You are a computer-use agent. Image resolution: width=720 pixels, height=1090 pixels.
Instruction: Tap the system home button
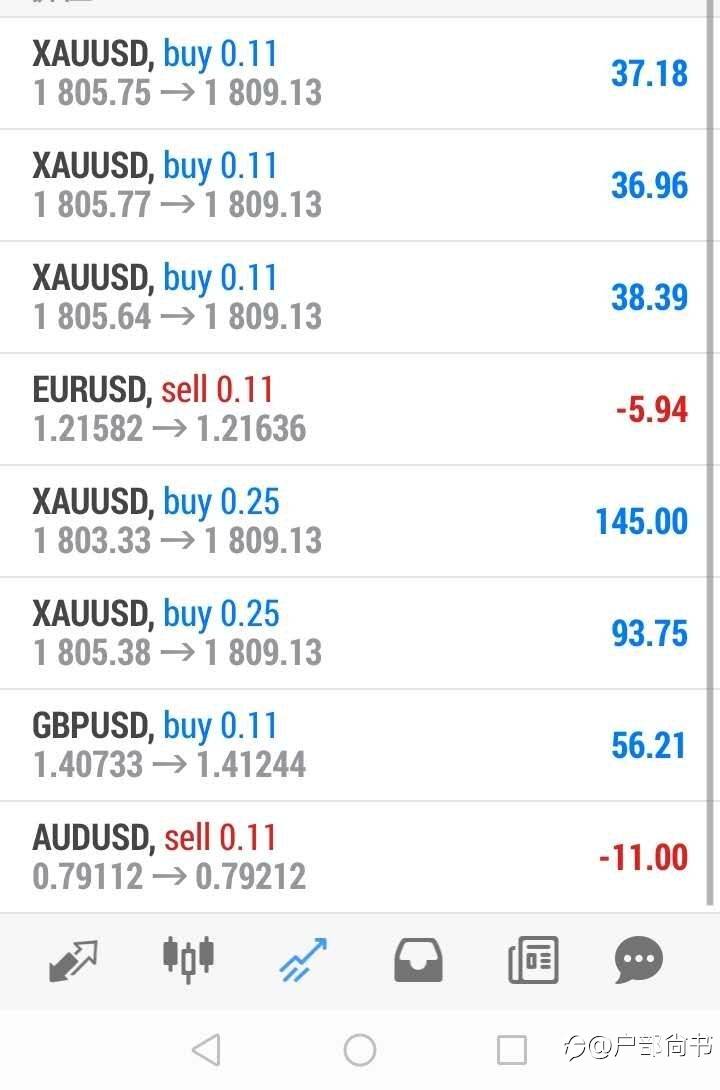(360, 1049)
